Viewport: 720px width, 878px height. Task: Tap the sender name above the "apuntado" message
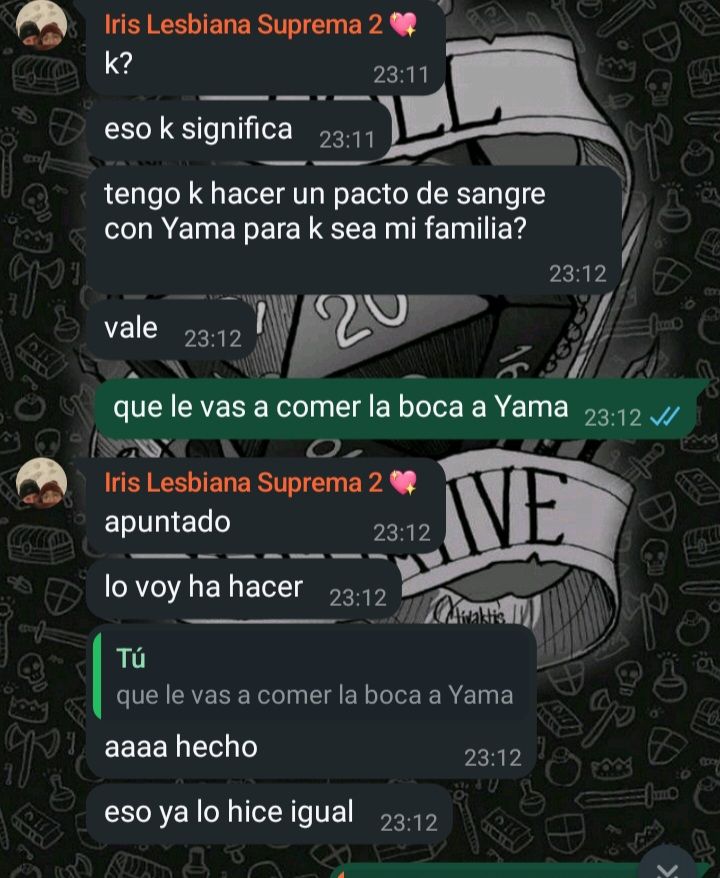point(244,483)
